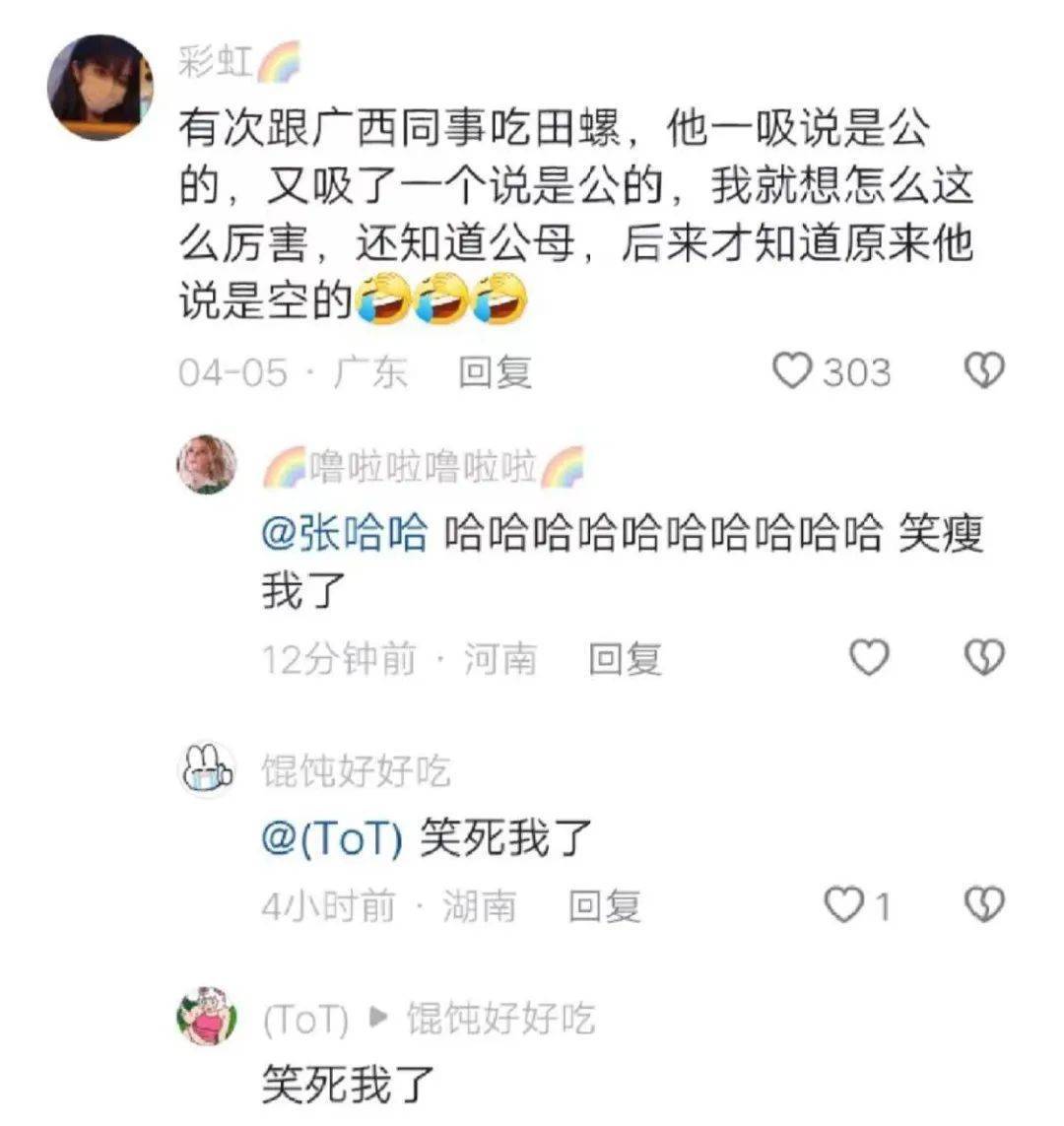Image resolution: width=1064 pixels, height=1126 pixels.
Task: Dislike 馄饨好好吃's reply from 湖南
Action: coord(984,904)
